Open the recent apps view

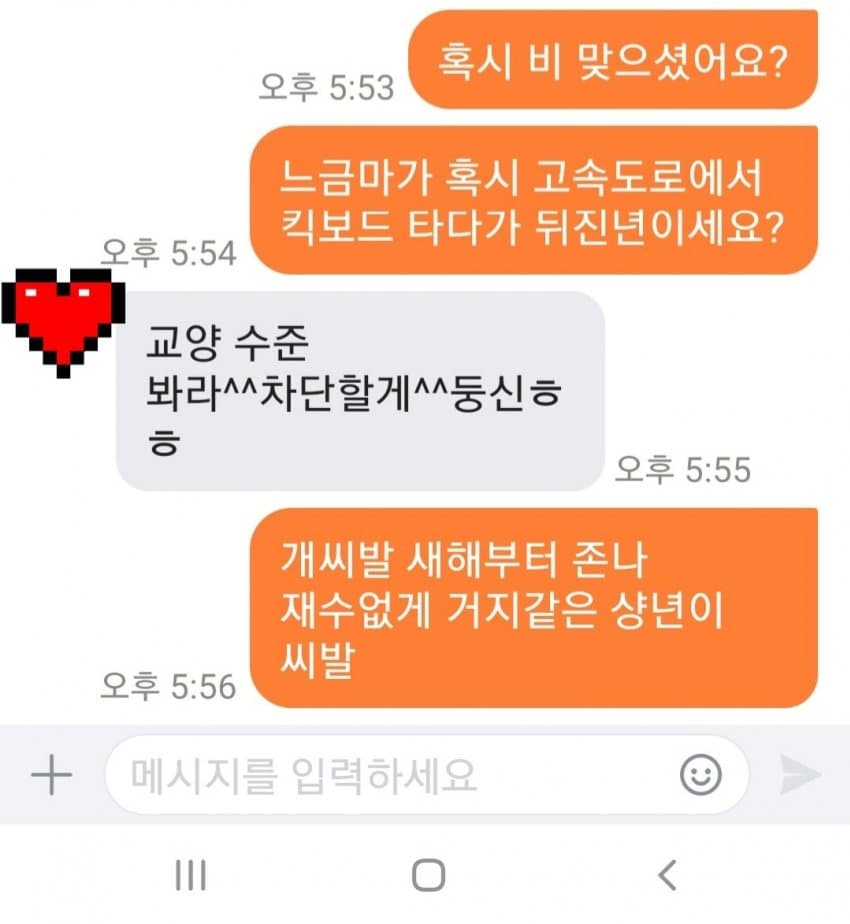[x=190, y=875]
